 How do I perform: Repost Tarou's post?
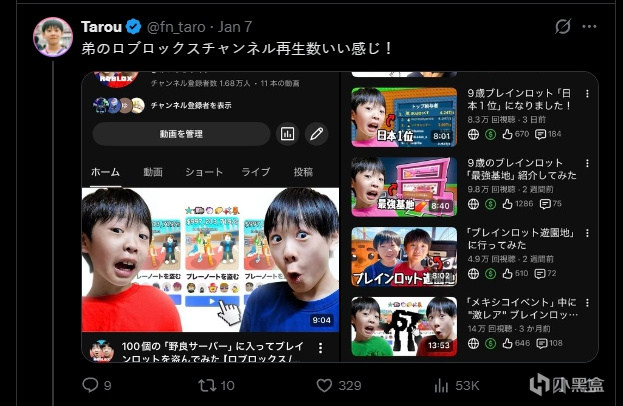[x=207, y=385]
